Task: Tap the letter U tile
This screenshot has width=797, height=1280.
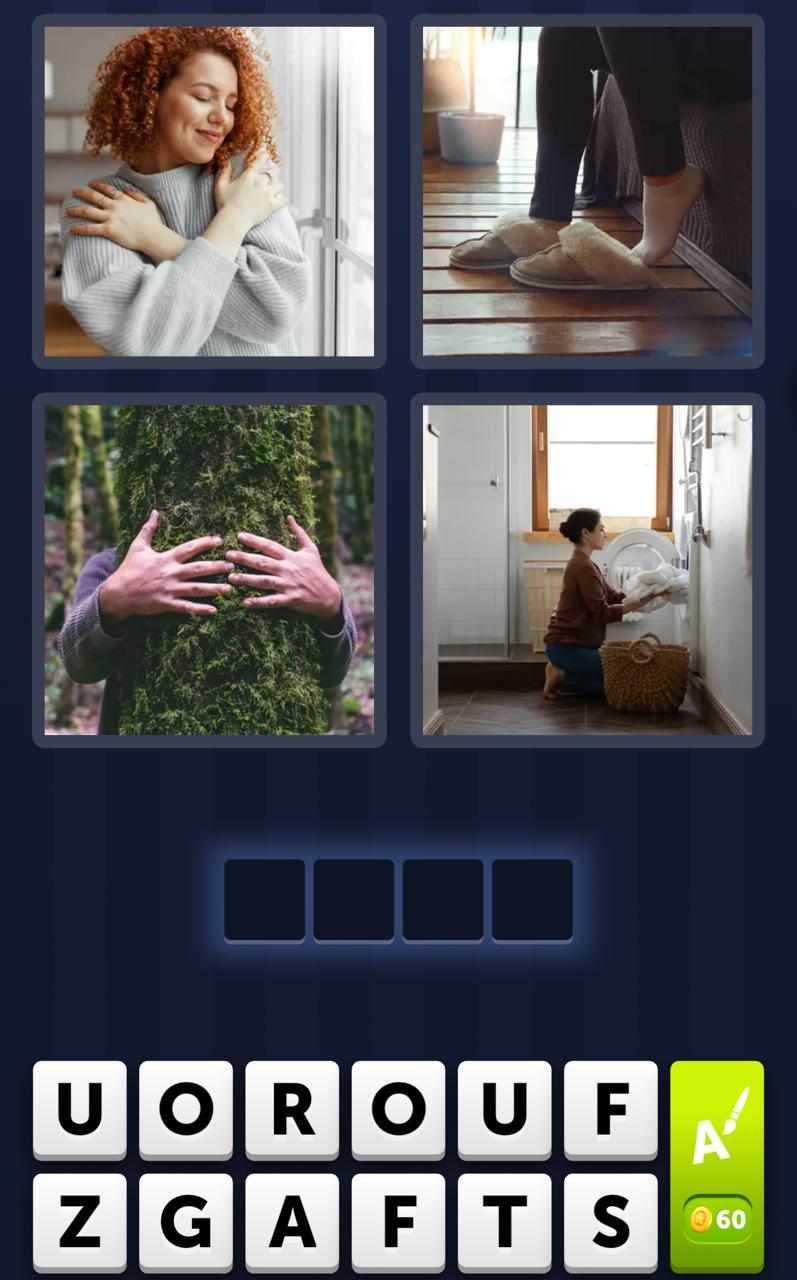Action: click(80, 1108)
